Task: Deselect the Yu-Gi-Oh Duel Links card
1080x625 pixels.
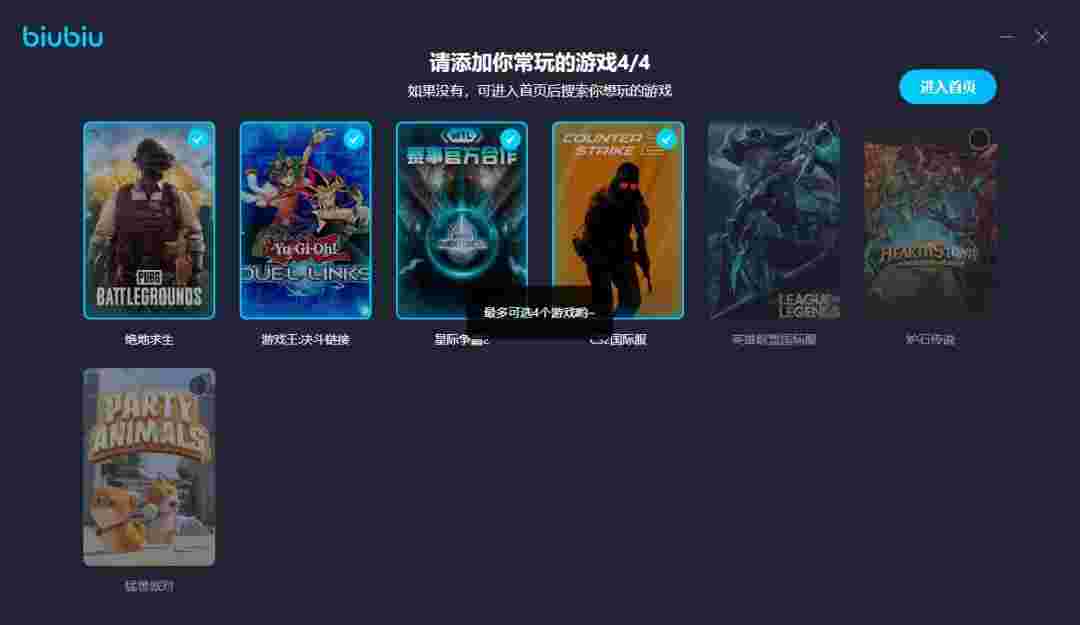Action: pyautogui.click(x=305, y=221)
